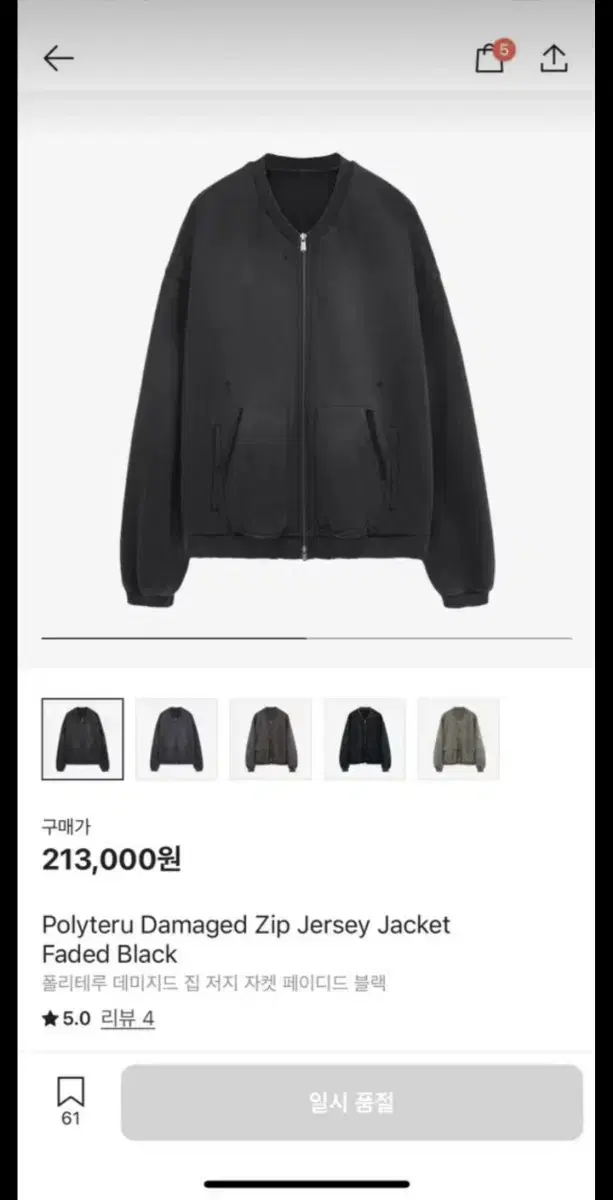Image resolution: width=613 pixels, height=1200 pixels.
Task: View the second dark gray jacket thumbnail
Action: (176, 739)
